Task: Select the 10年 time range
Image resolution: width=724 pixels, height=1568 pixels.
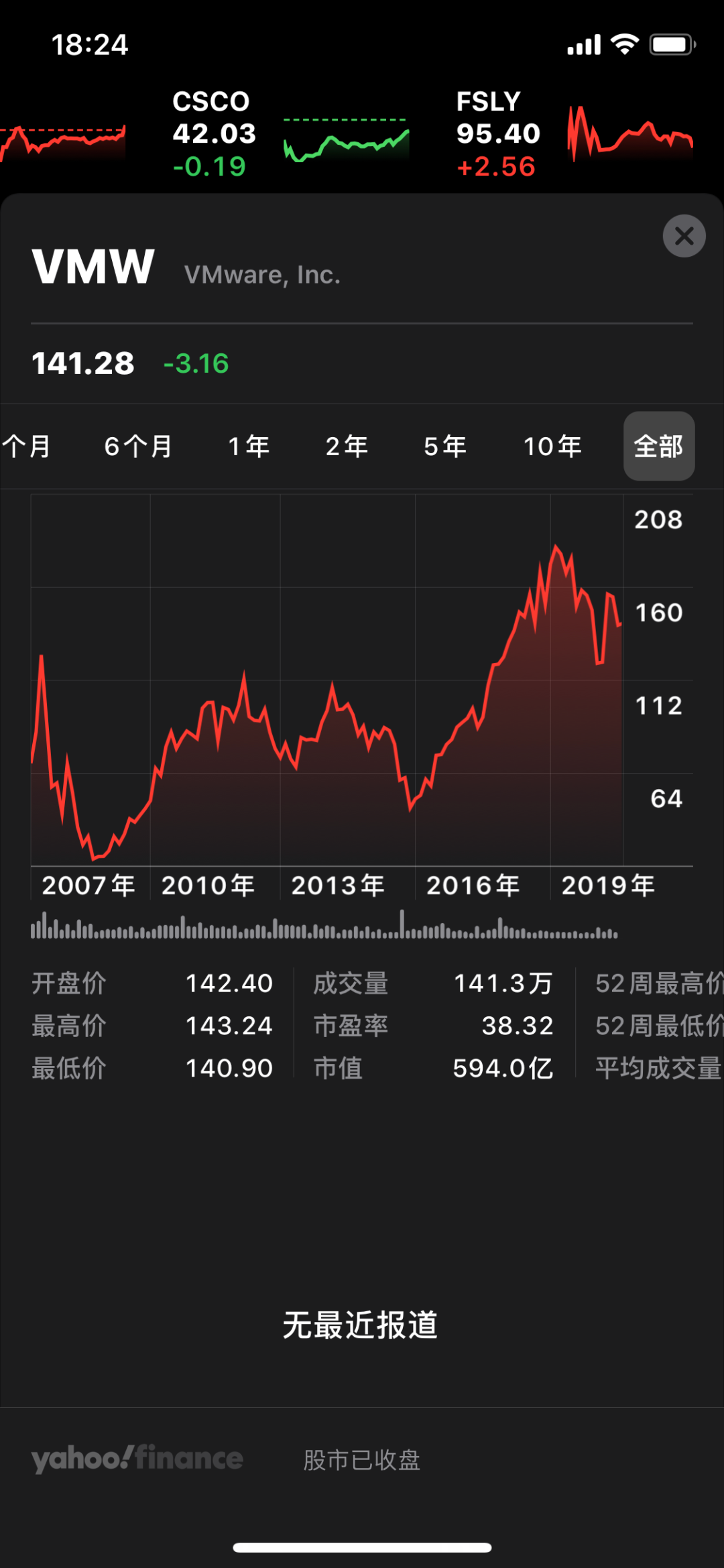Action: tap(552, 446)
